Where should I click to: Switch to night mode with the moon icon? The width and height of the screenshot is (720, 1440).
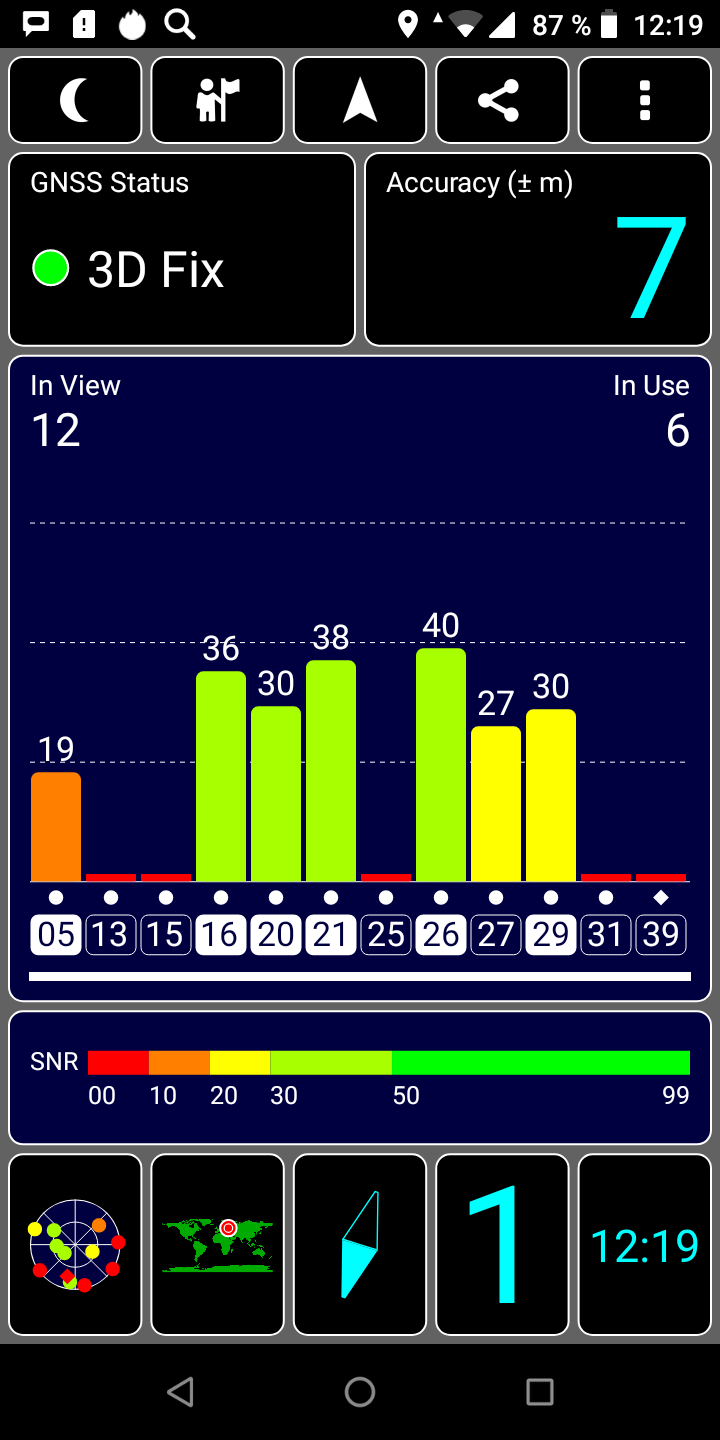point(75,100)
